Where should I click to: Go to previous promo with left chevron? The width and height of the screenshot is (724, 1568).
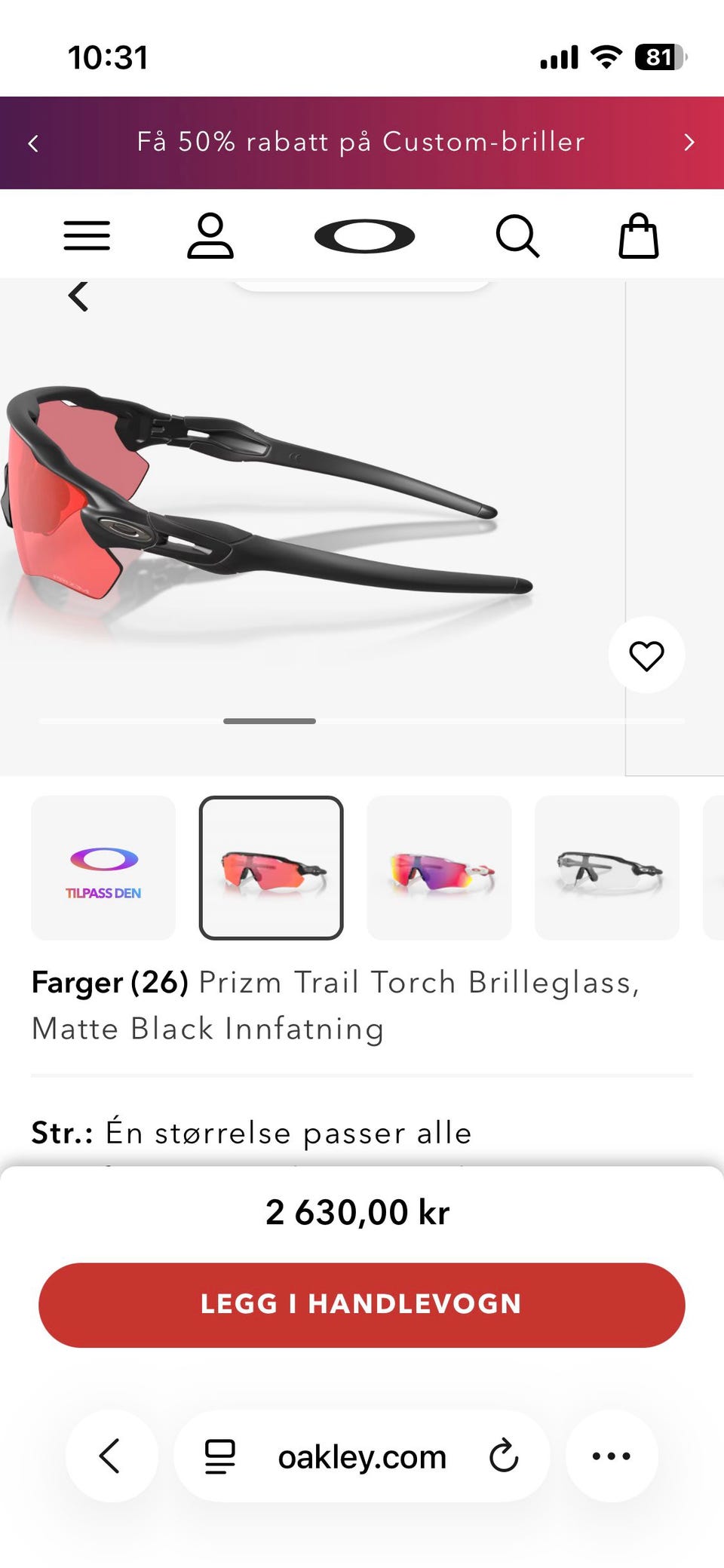pyautogui.click(x=34, y=142)
